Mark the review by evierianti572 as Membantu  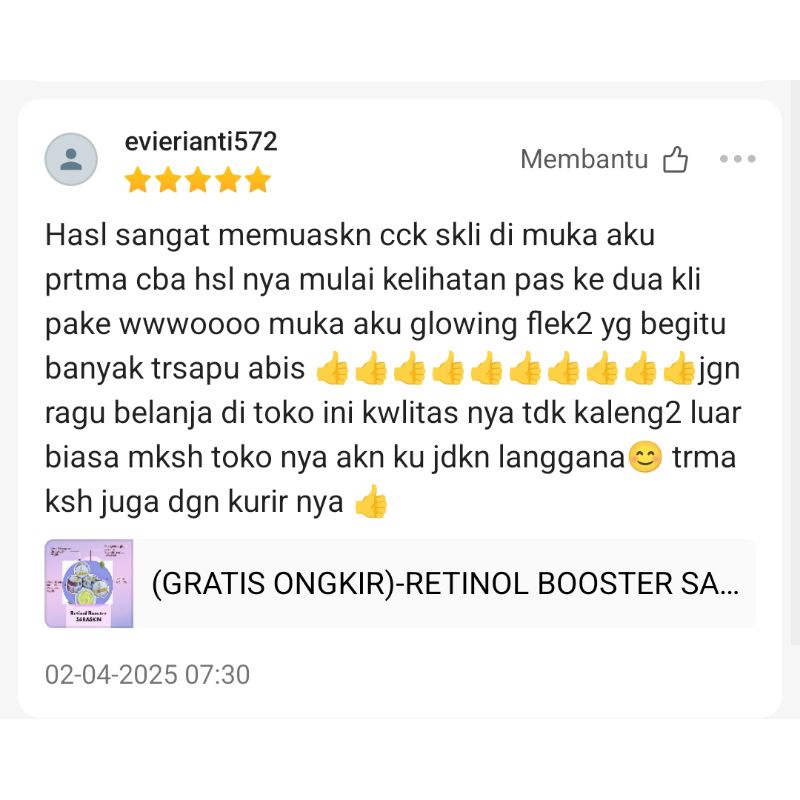tap(676, 159)
